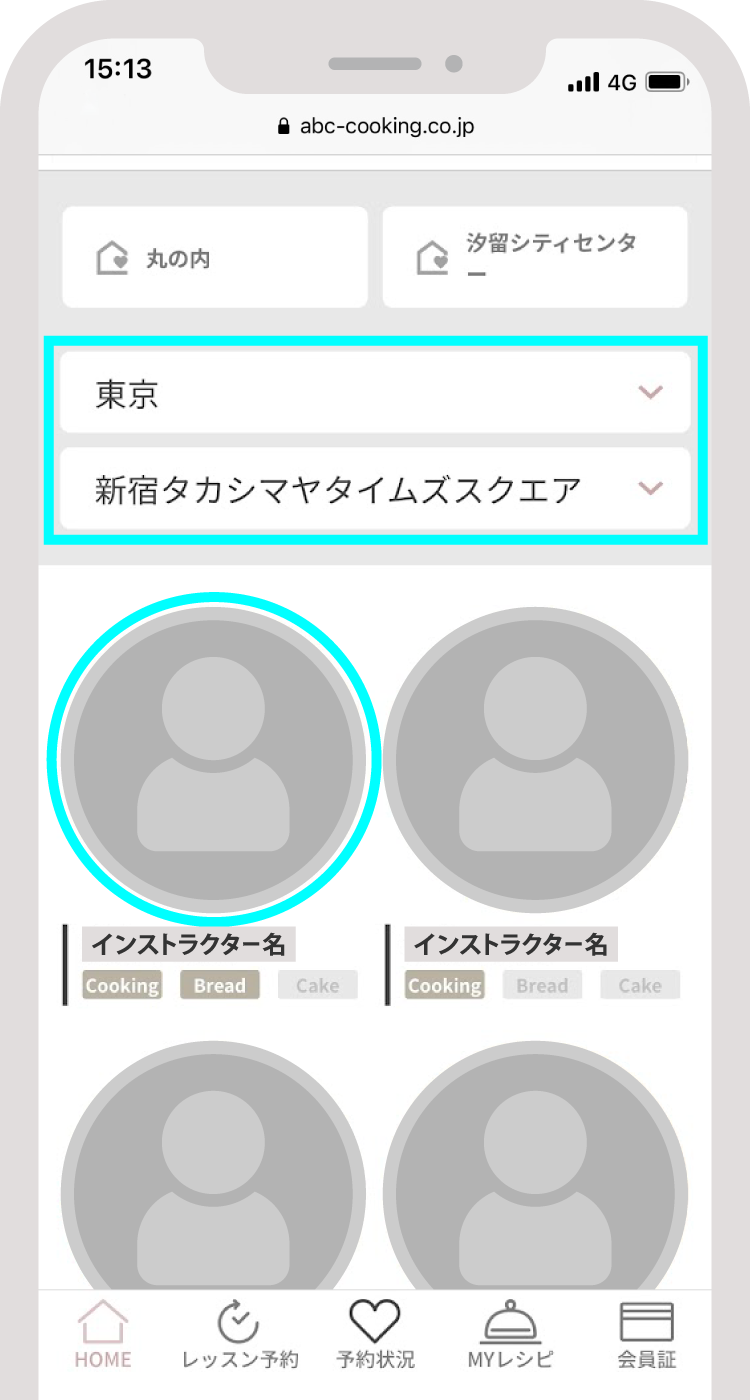This screenshot has height=1400, width=750.
Task: Select the 丸の内 studio button
Action: pos(215,257)
